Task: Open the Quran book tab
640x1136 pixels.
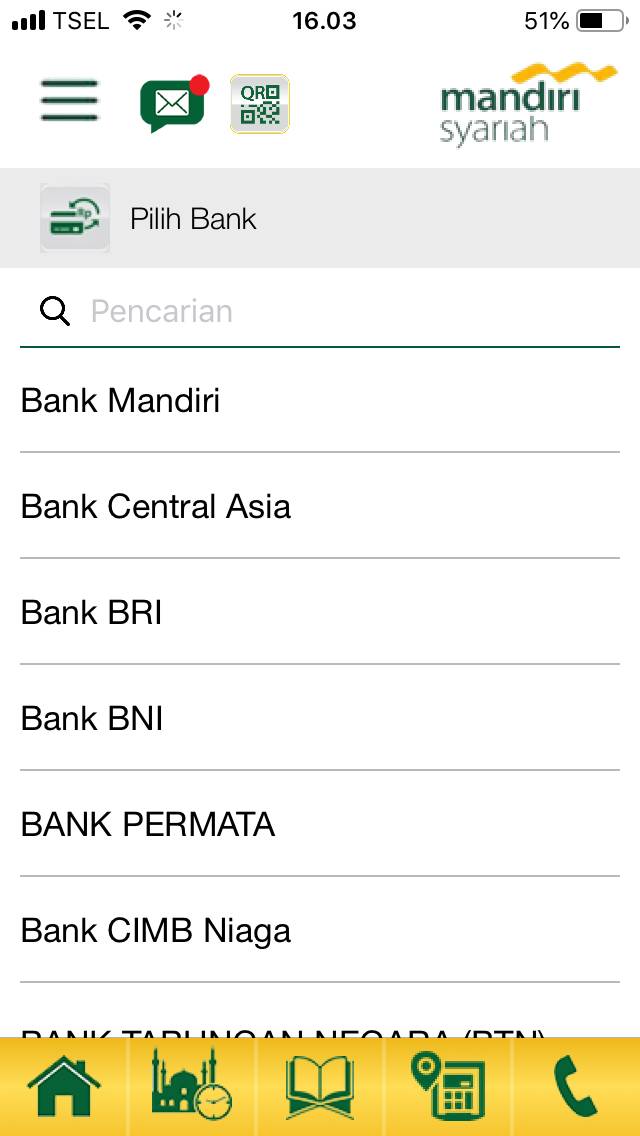Action: pos(320,1087)
